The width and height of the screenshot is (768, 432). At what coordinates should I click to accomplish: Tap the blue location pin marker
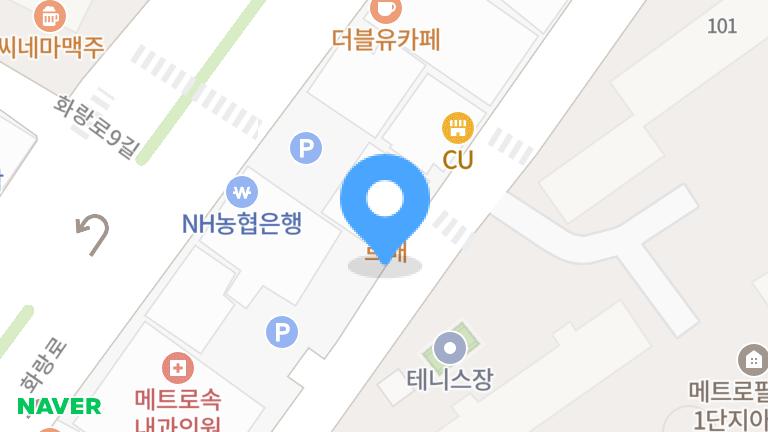point(385,201)
